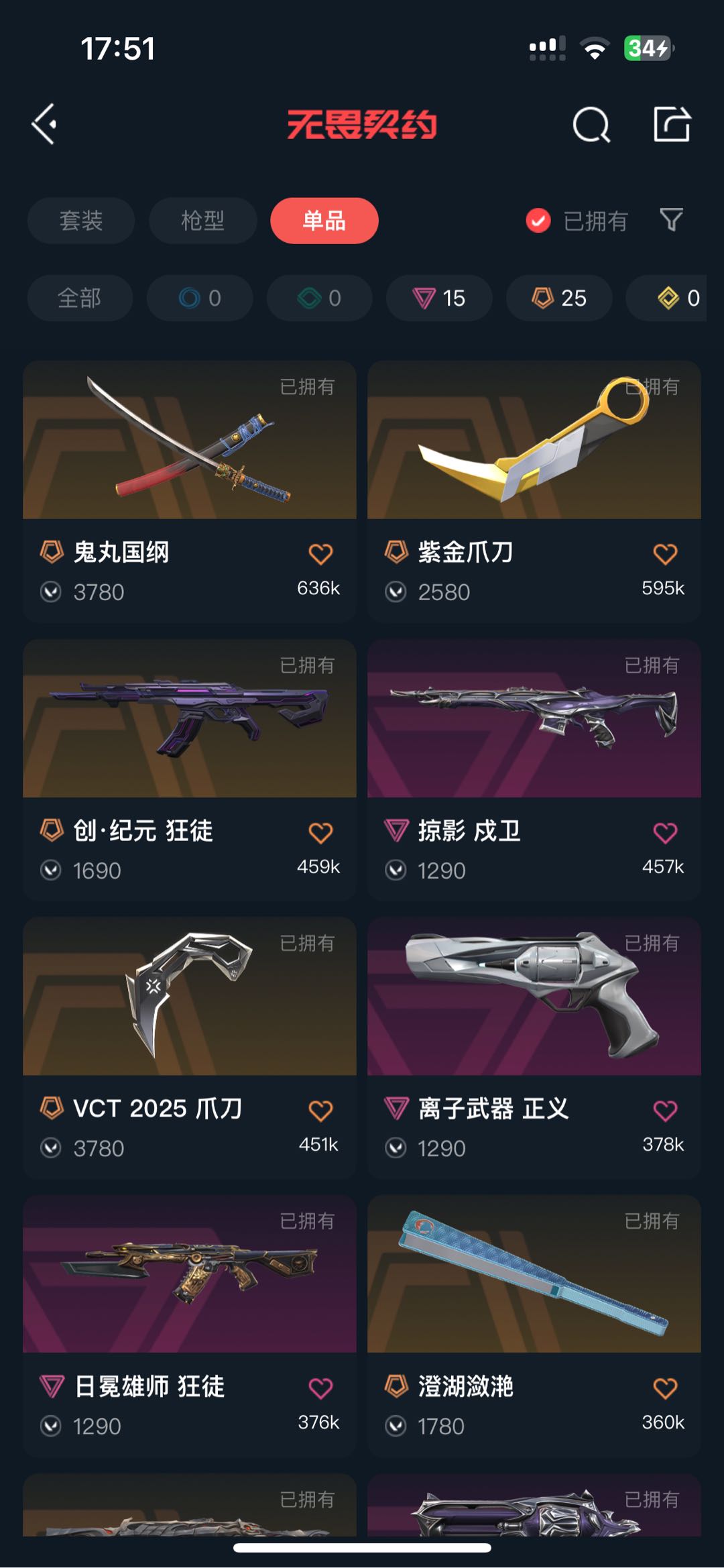Open the filter funnel icon
The image size is (724, 1568).
[671, 220]
